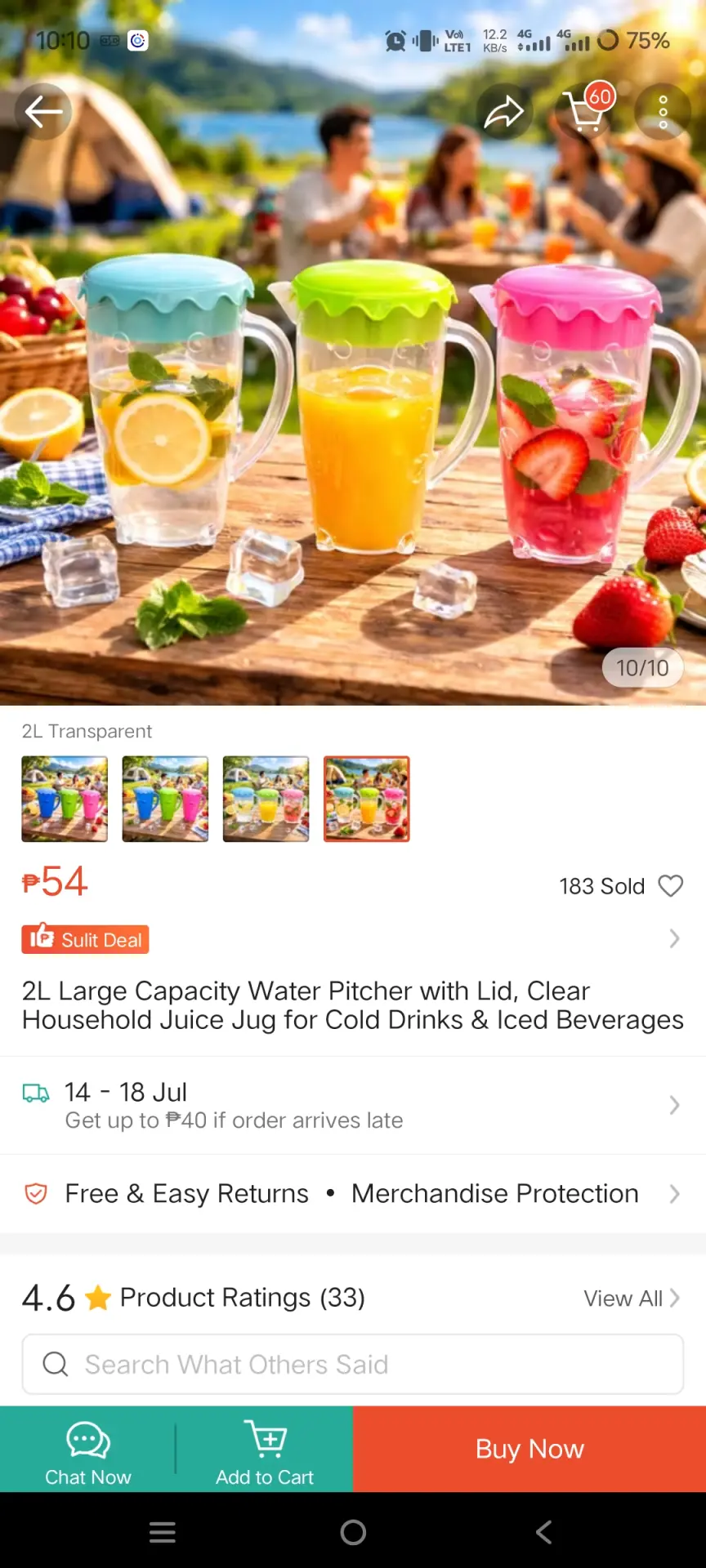Open recent apps from navigation bar

163,1532
